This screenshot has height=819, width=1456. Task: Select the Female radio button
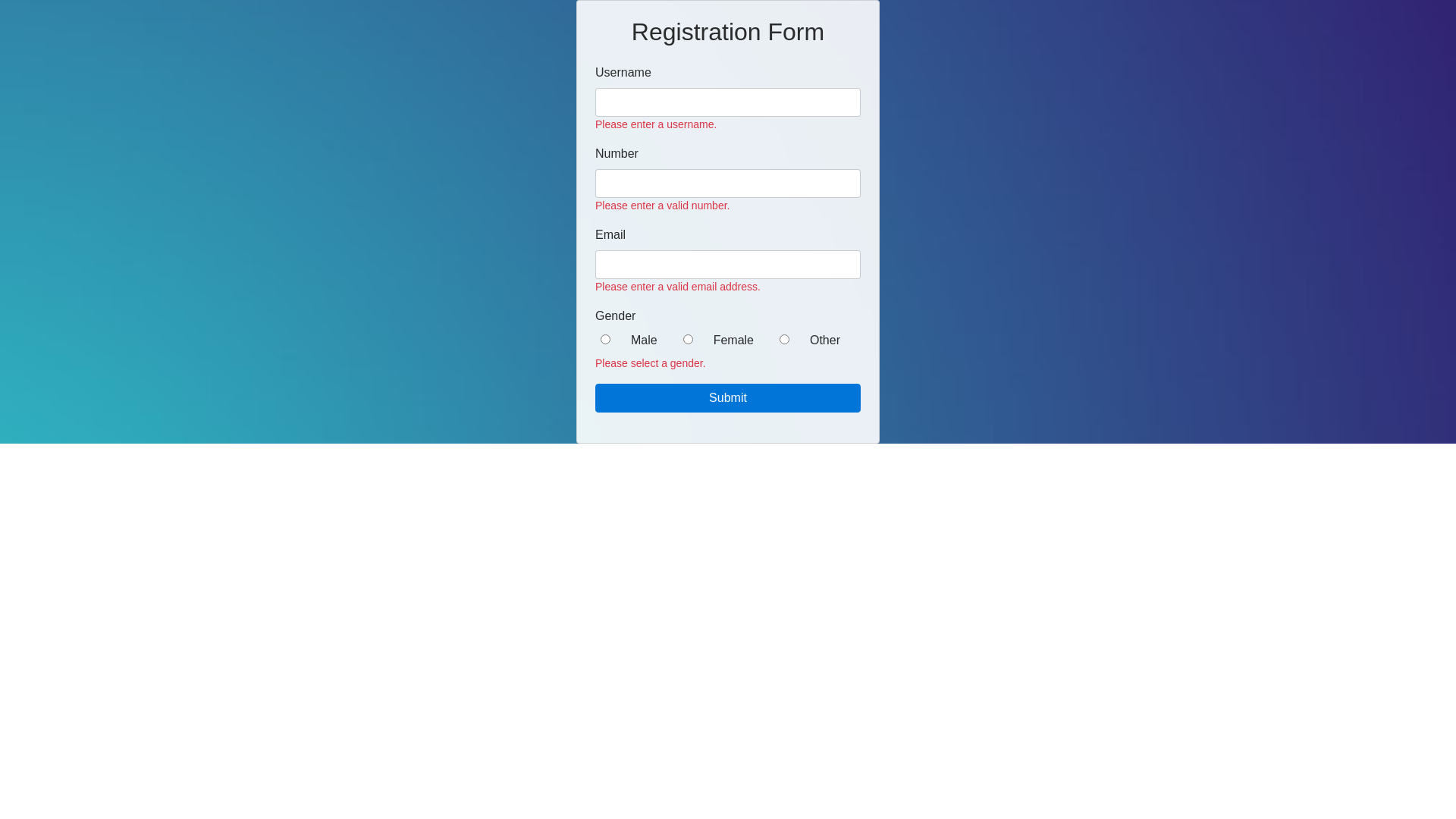[x=688, y=340]
